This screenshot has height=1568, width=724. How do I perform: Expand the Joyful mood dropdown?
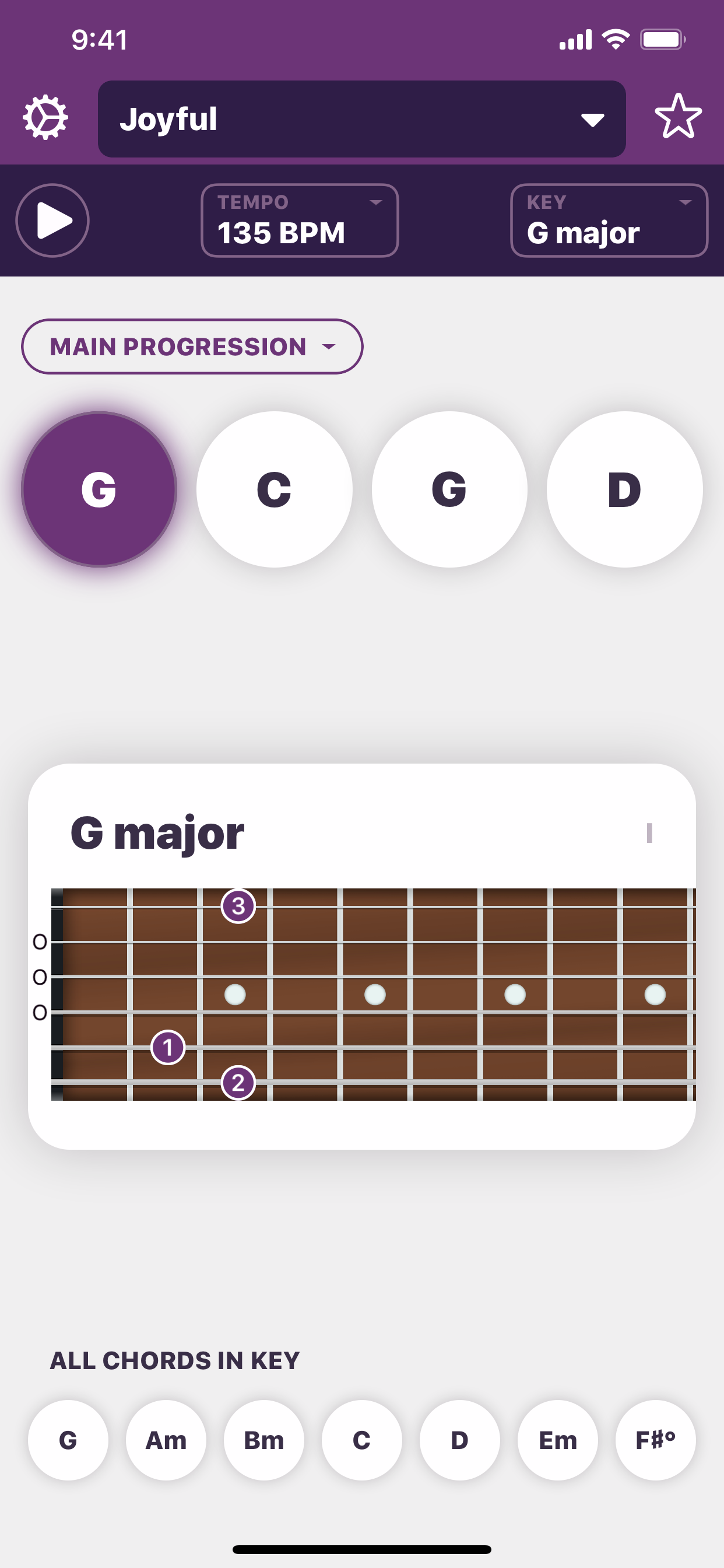(x=361, y=120)
